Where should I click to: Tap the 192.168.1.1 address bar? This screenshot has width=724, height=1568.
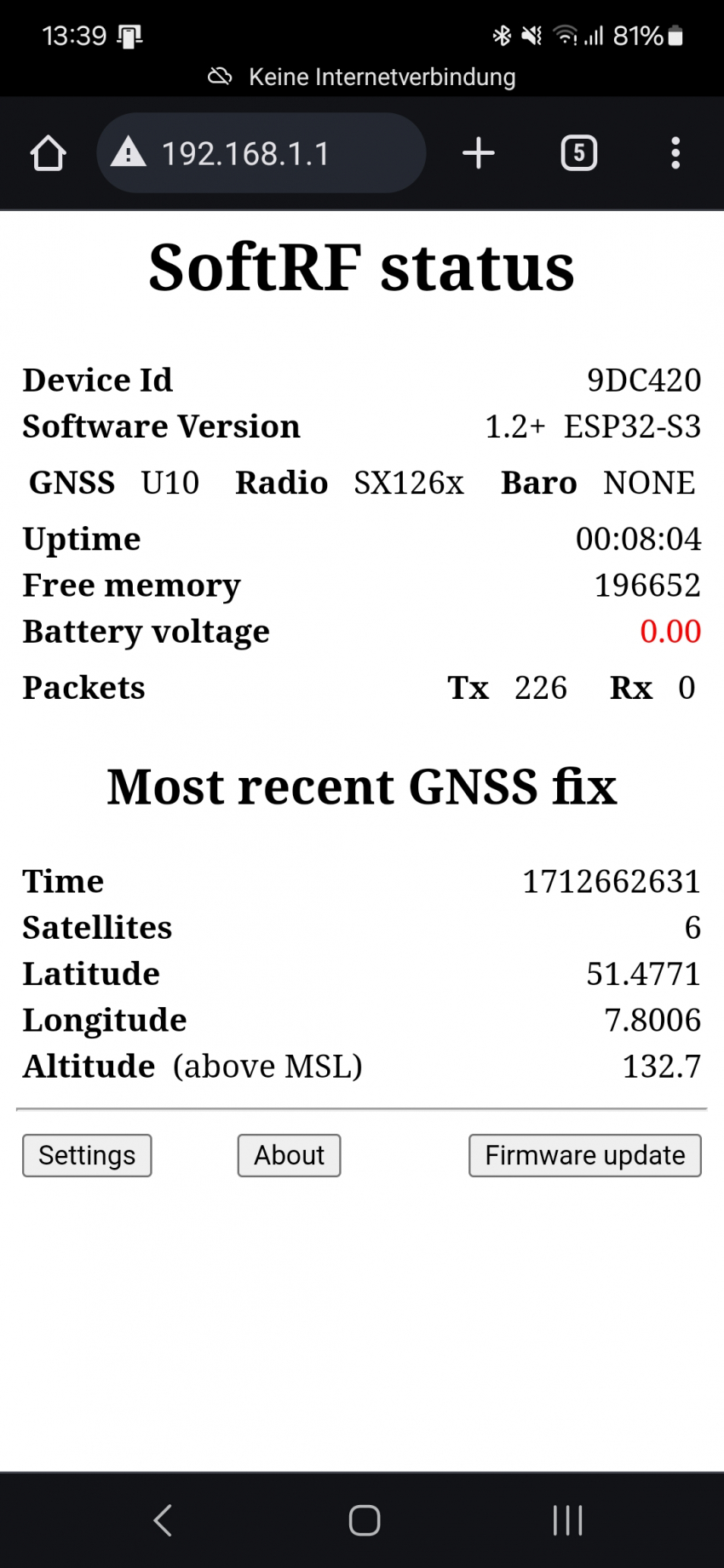point(261,153)
